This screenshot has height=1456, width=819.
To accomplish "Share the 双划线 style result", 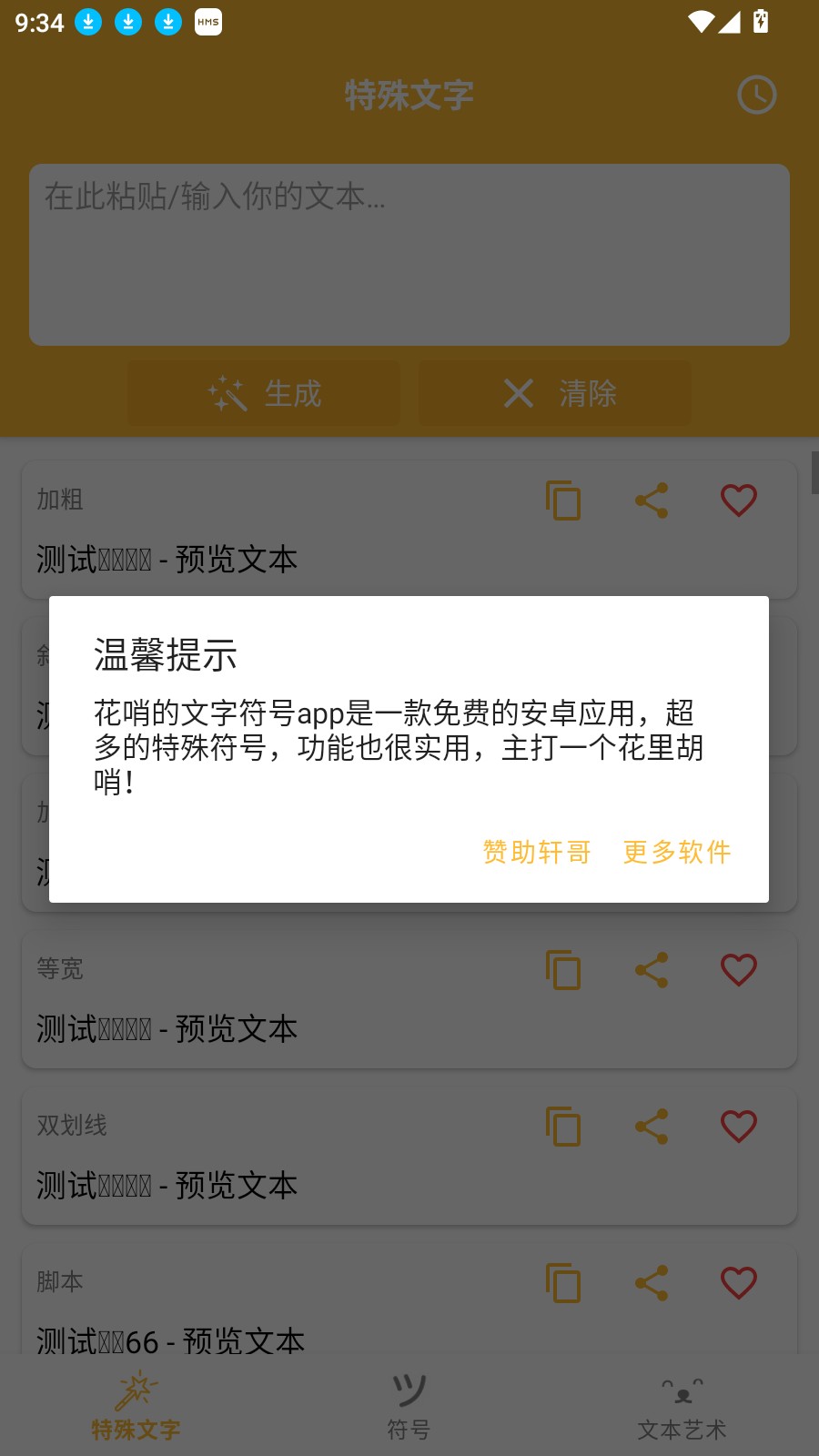I will (651, 1127).
